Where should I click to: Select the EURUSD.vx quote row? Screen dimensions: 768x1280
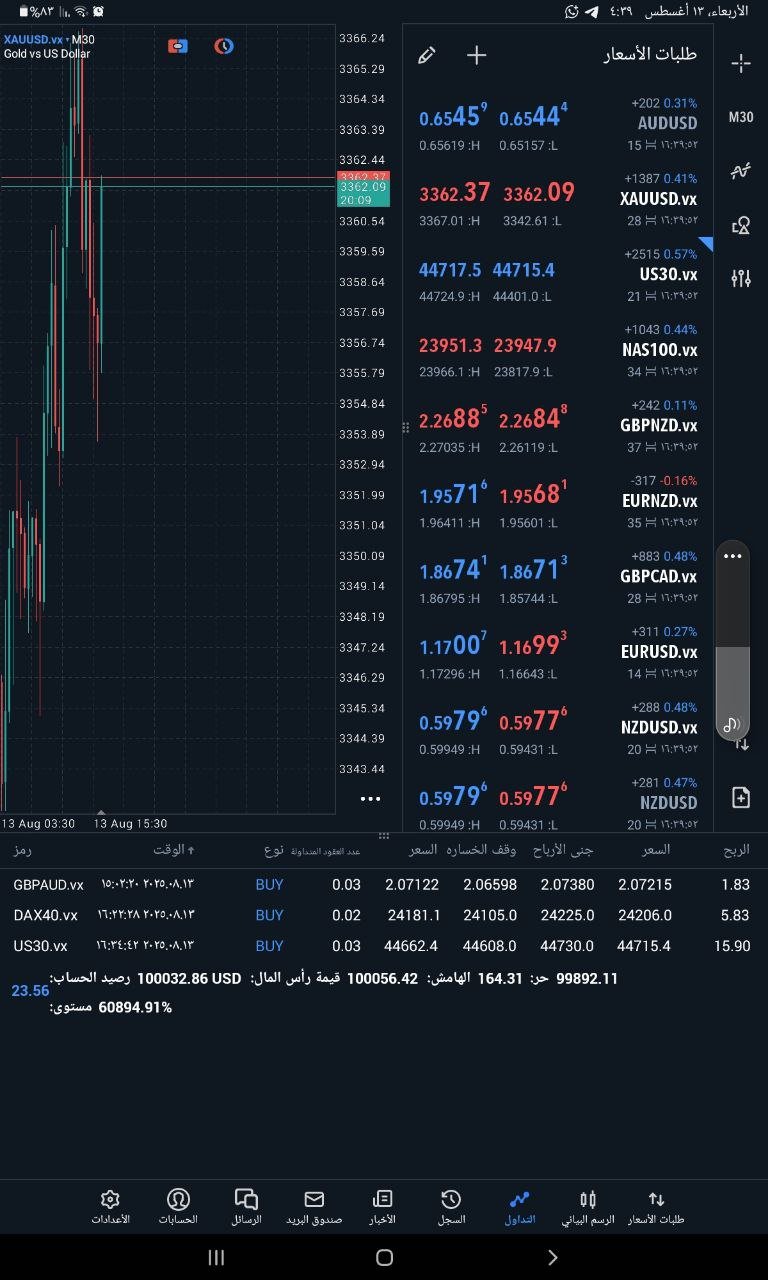tap(558, 652)
